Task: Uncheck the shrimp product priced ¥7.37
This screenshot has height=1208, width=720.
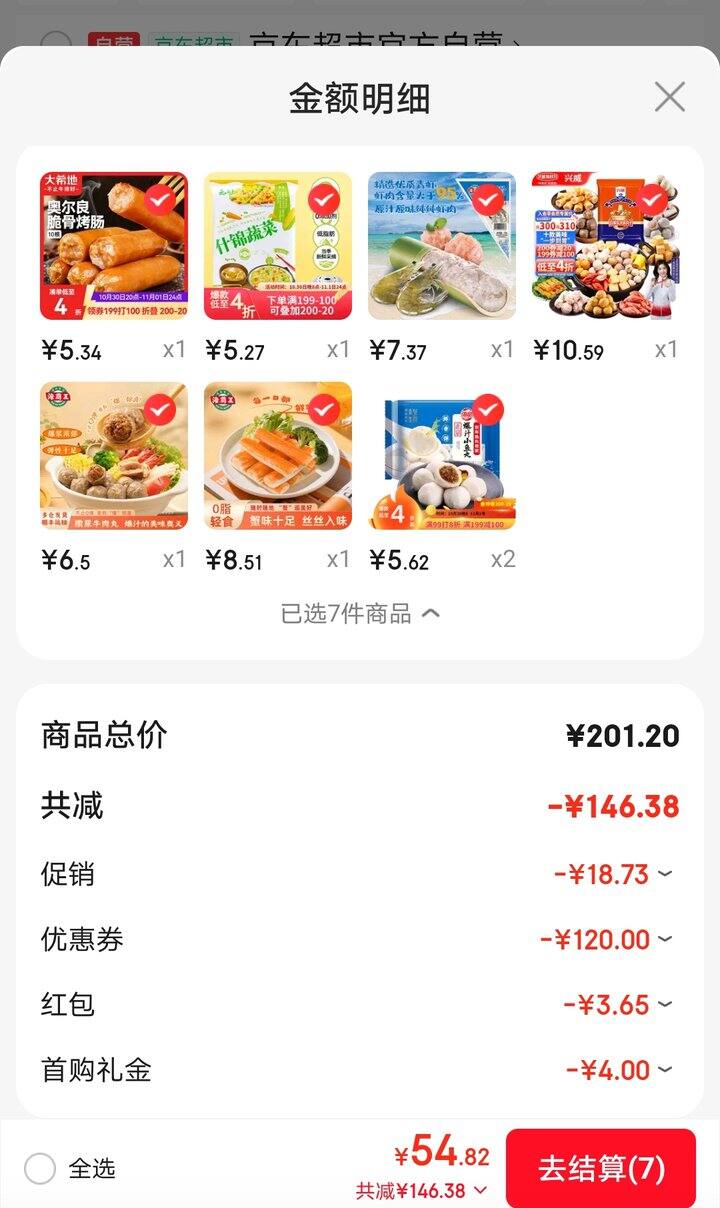Action: [487, 200]
